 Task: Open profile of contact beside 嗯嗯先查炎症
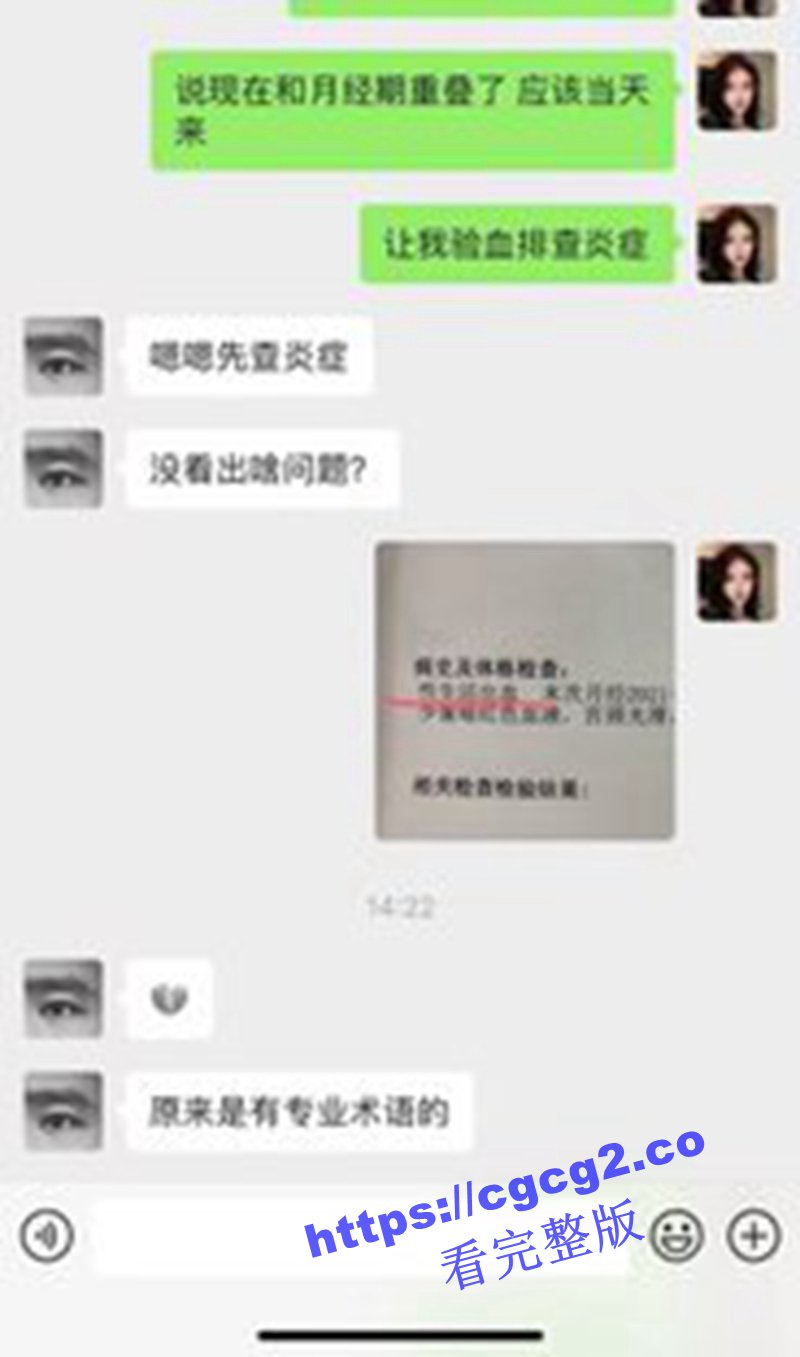pos(64,357)
